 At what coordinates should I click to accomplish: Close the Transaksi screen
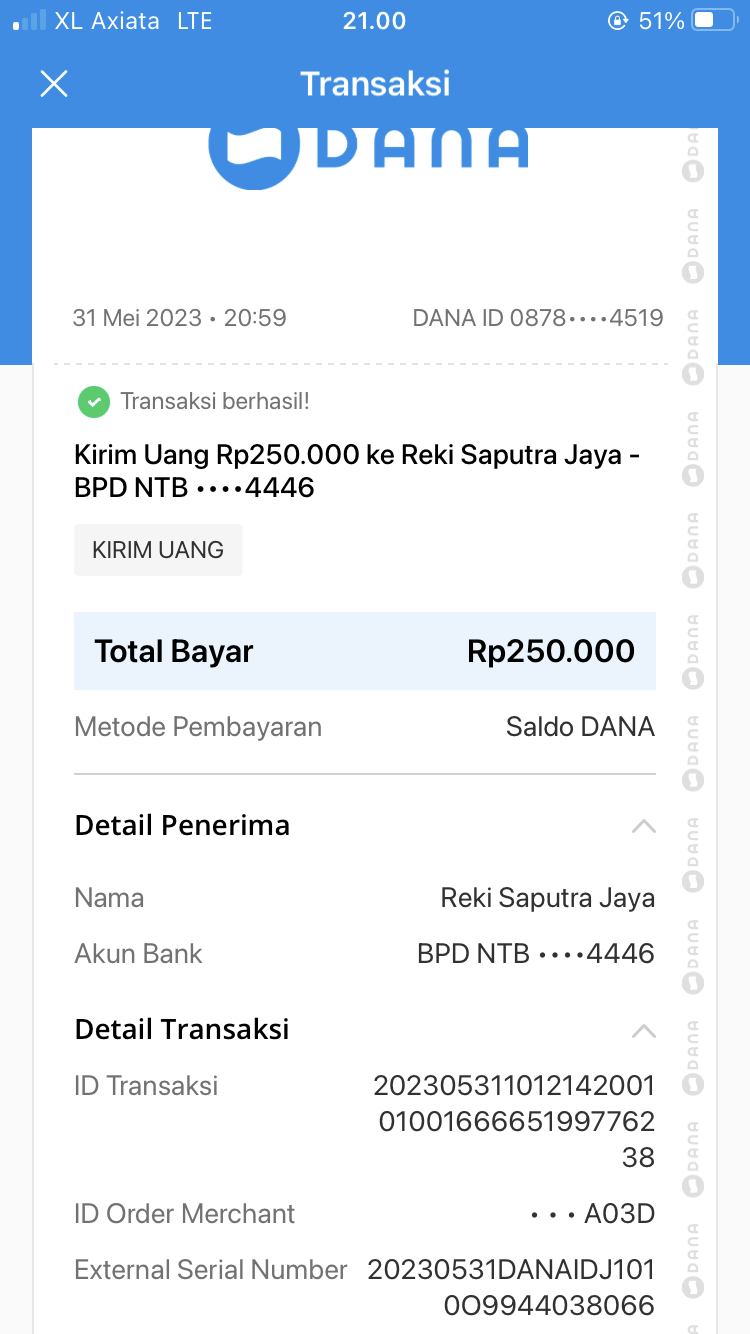click(x=54, y=84)
